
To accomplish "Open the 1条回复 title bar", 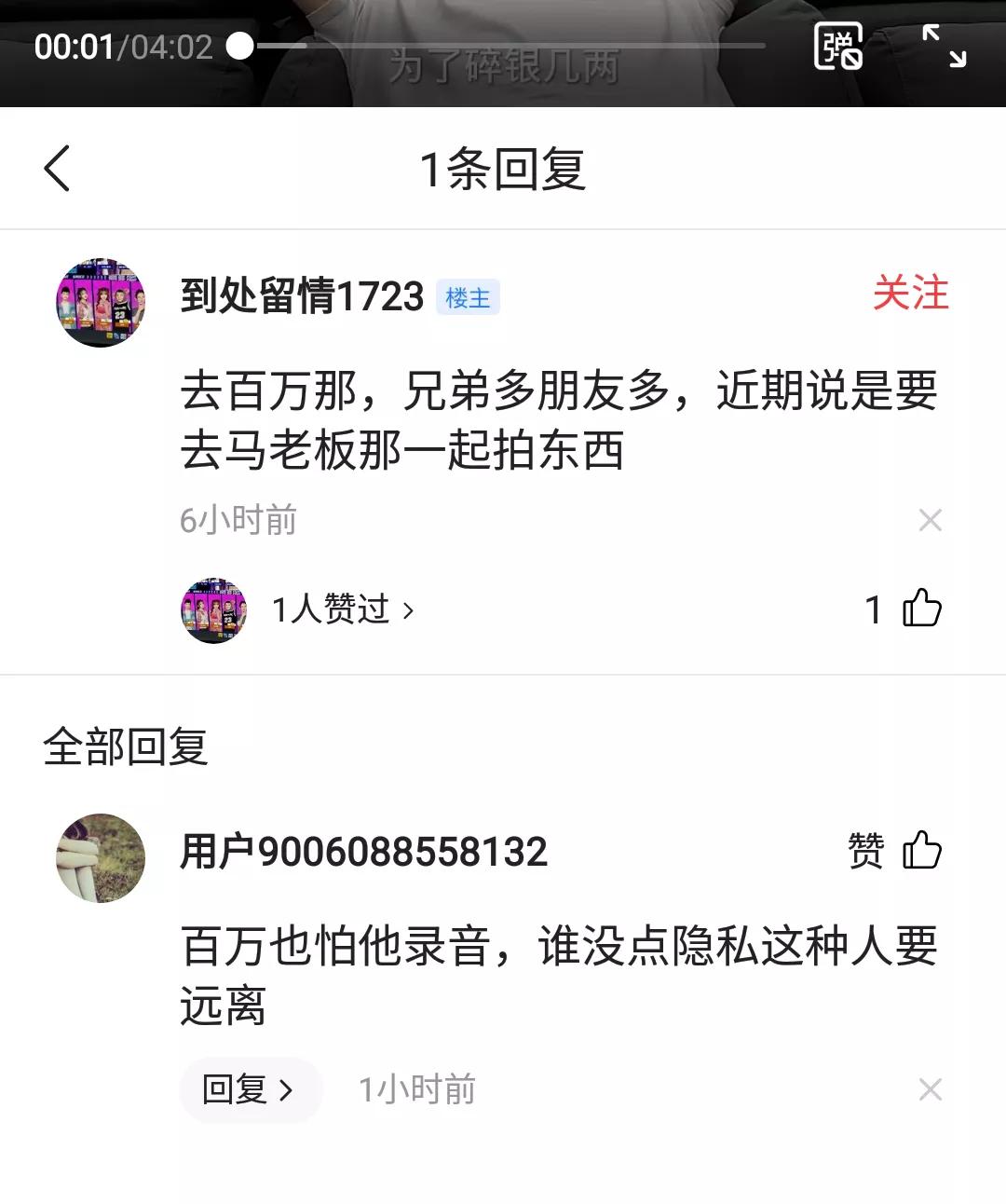I will 503,168.
